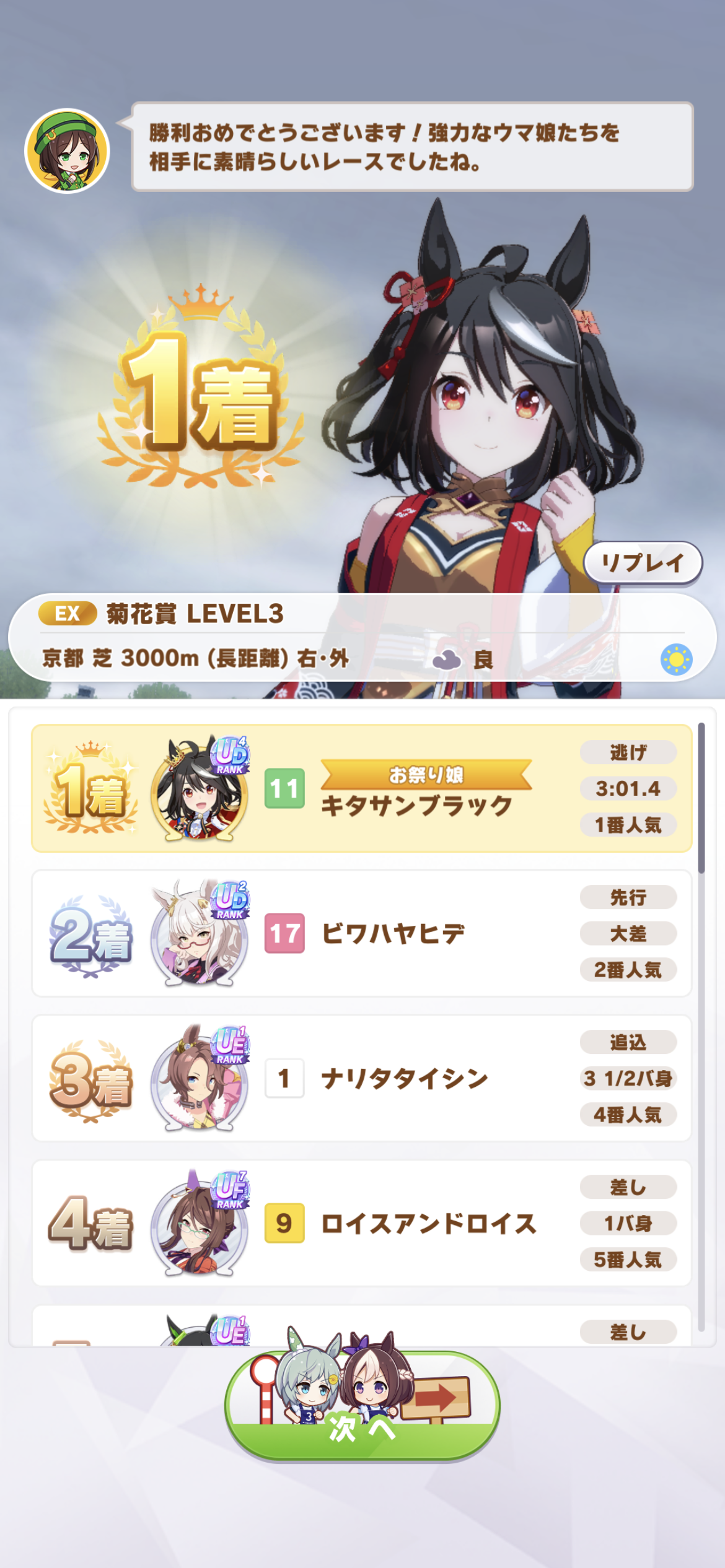Viewport: 725px width, 1568px height.
Task: Select ナリタタイシン third place result row
Action: coord(361,1078)
